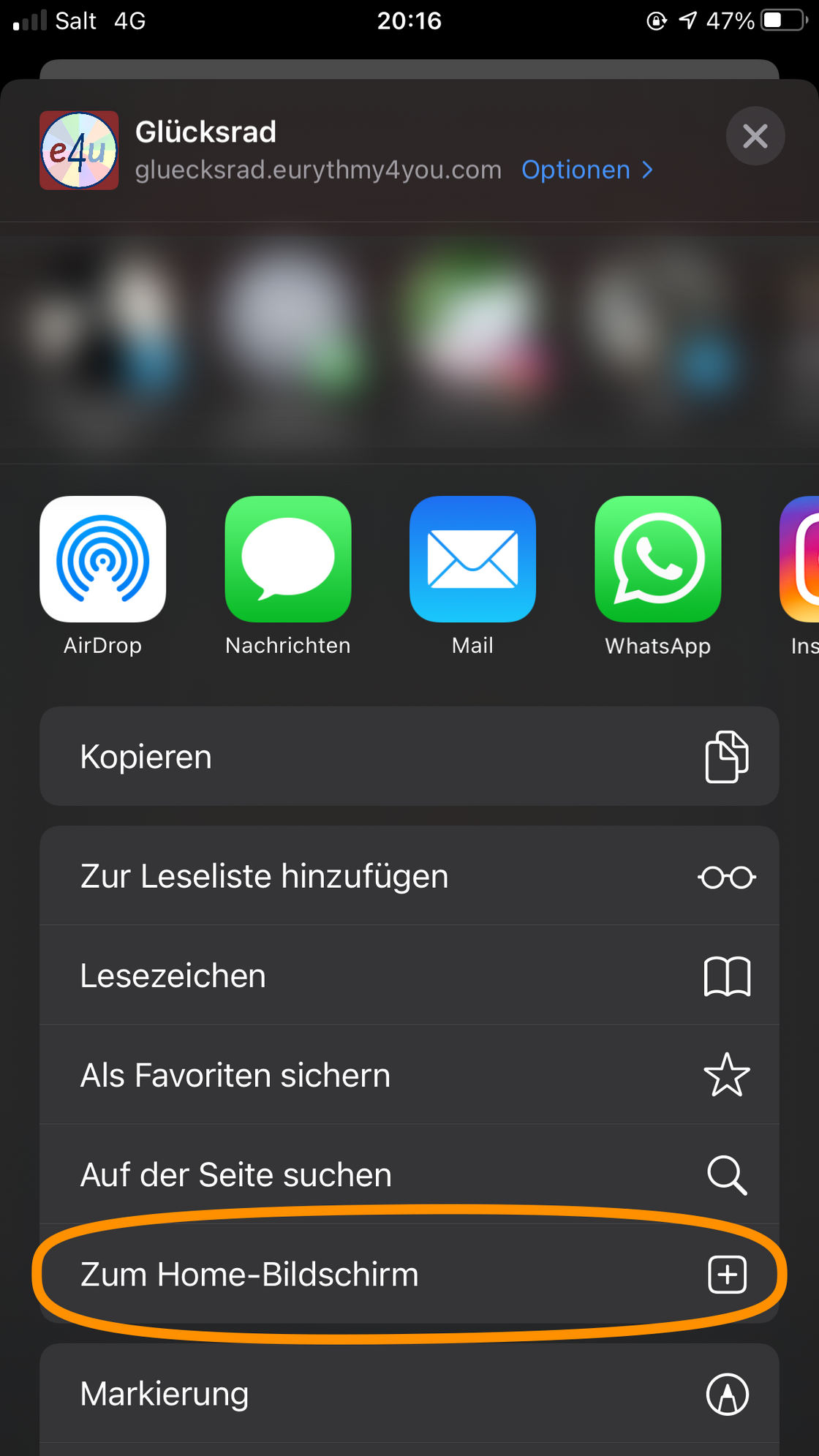819x1456 pixels.
Task: Share to WhatsApp
Action: 657,560
